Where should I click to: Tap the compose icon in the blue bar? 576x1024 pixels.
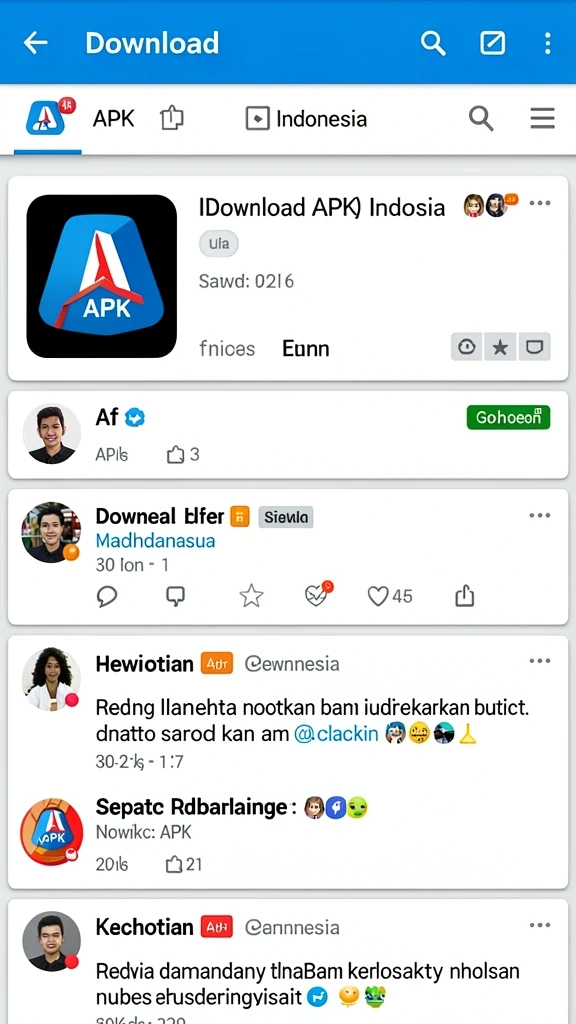(x=492, y=43)
